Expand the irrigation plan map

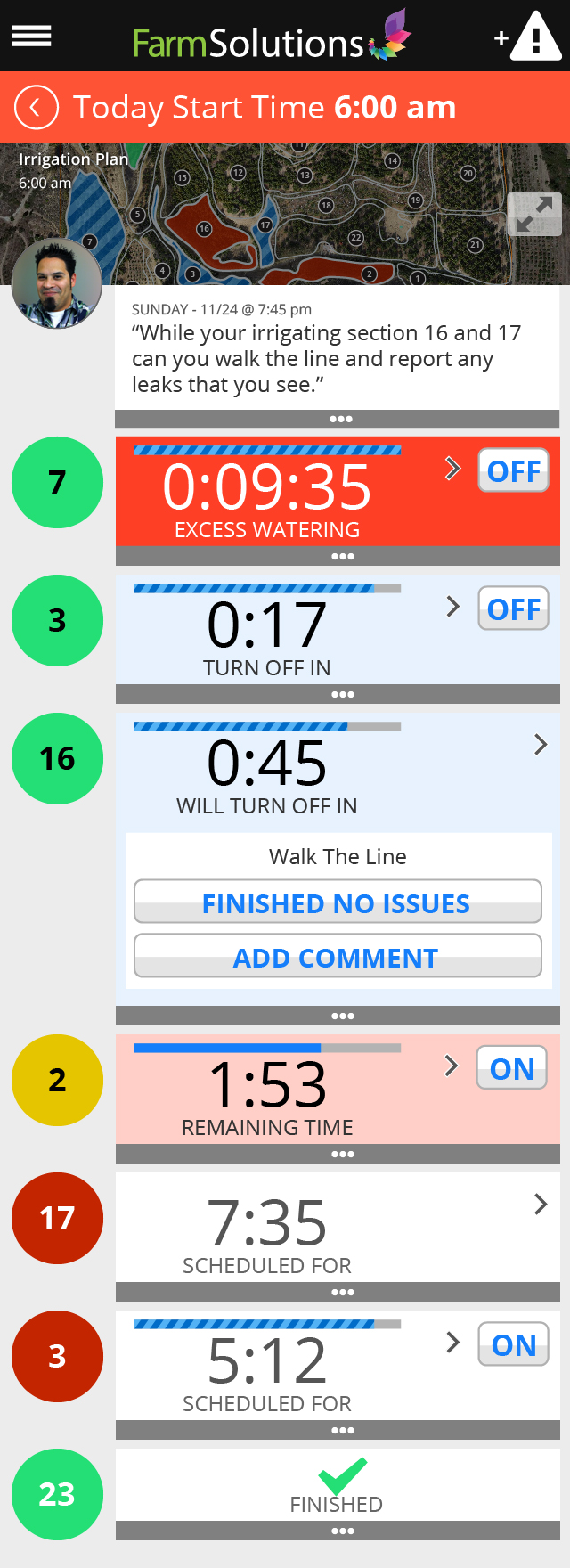pyautogui.click(x=534, y=214)
